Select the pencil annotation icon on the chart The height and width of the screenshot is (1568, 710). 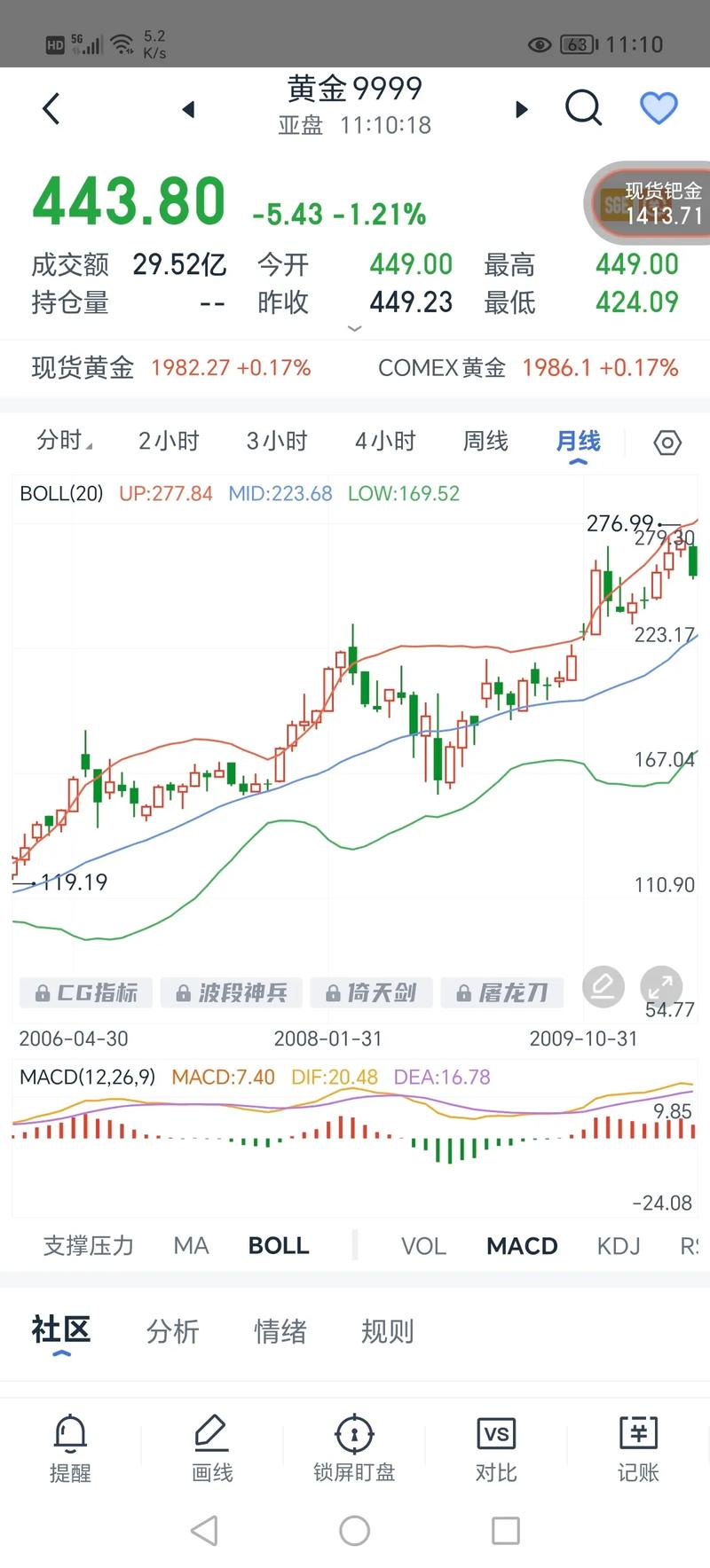(x=603, y=987)
